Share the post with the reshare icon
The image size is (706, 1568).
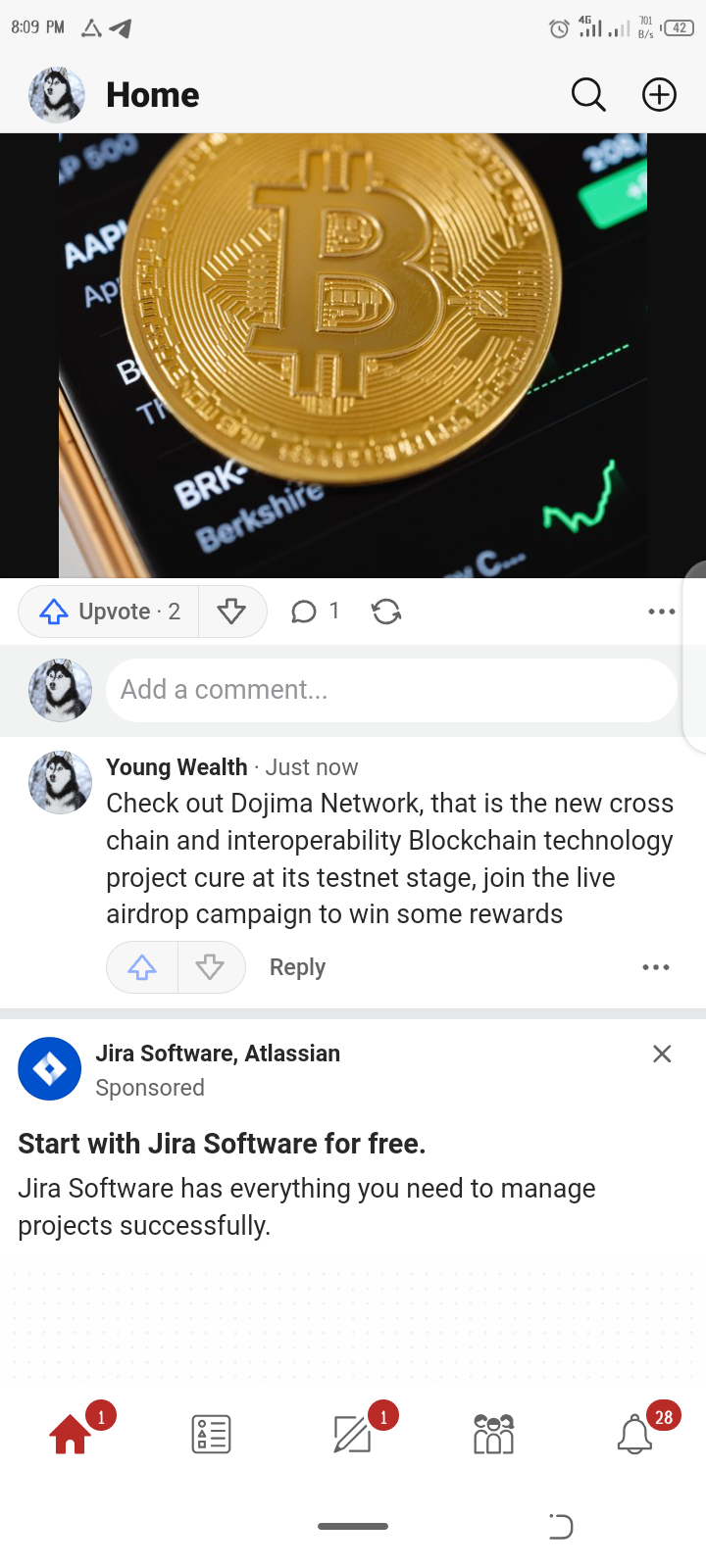[x=386, y=612]
